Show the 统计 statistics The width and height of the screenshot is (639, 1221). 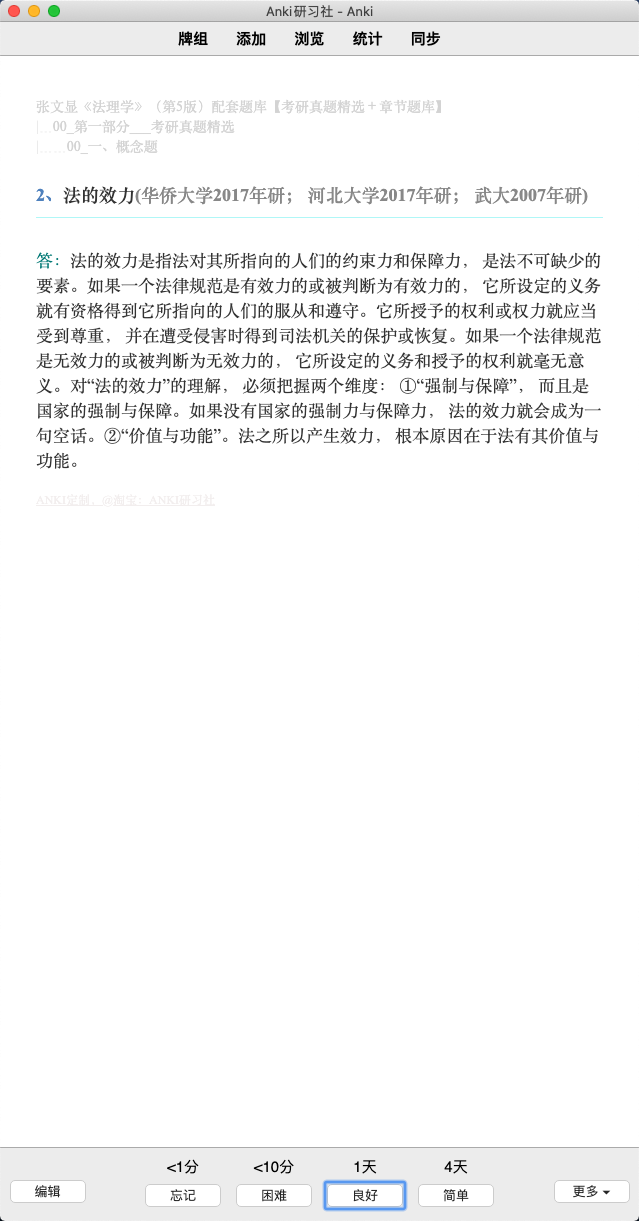click(367, 39)
